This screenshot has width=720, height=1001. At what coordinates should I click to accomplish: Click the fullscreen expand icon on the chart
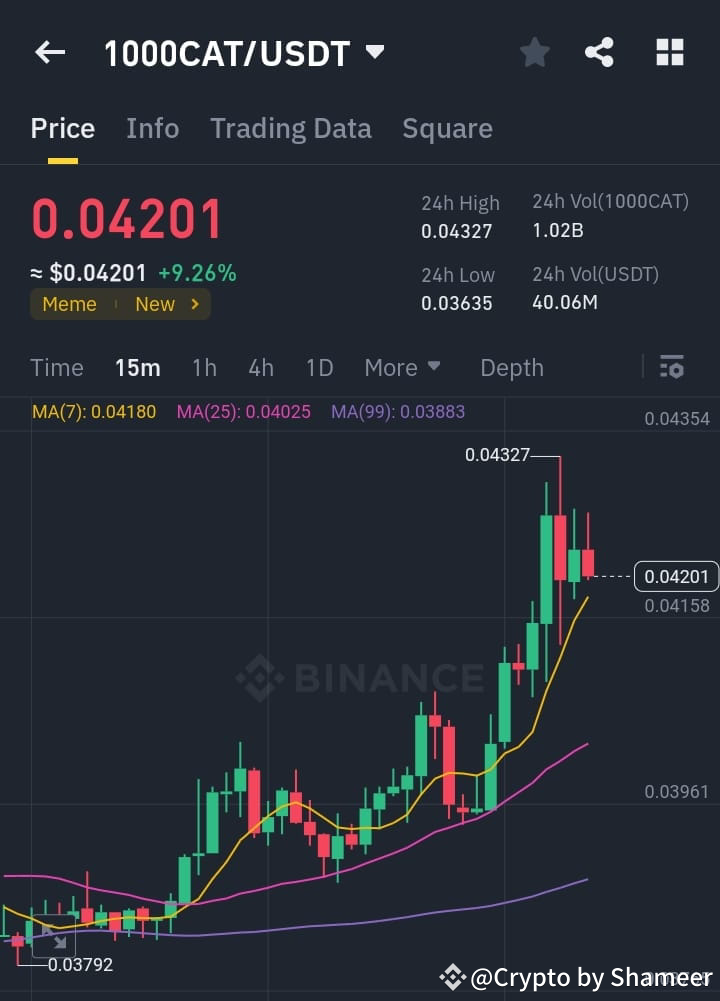57,938
